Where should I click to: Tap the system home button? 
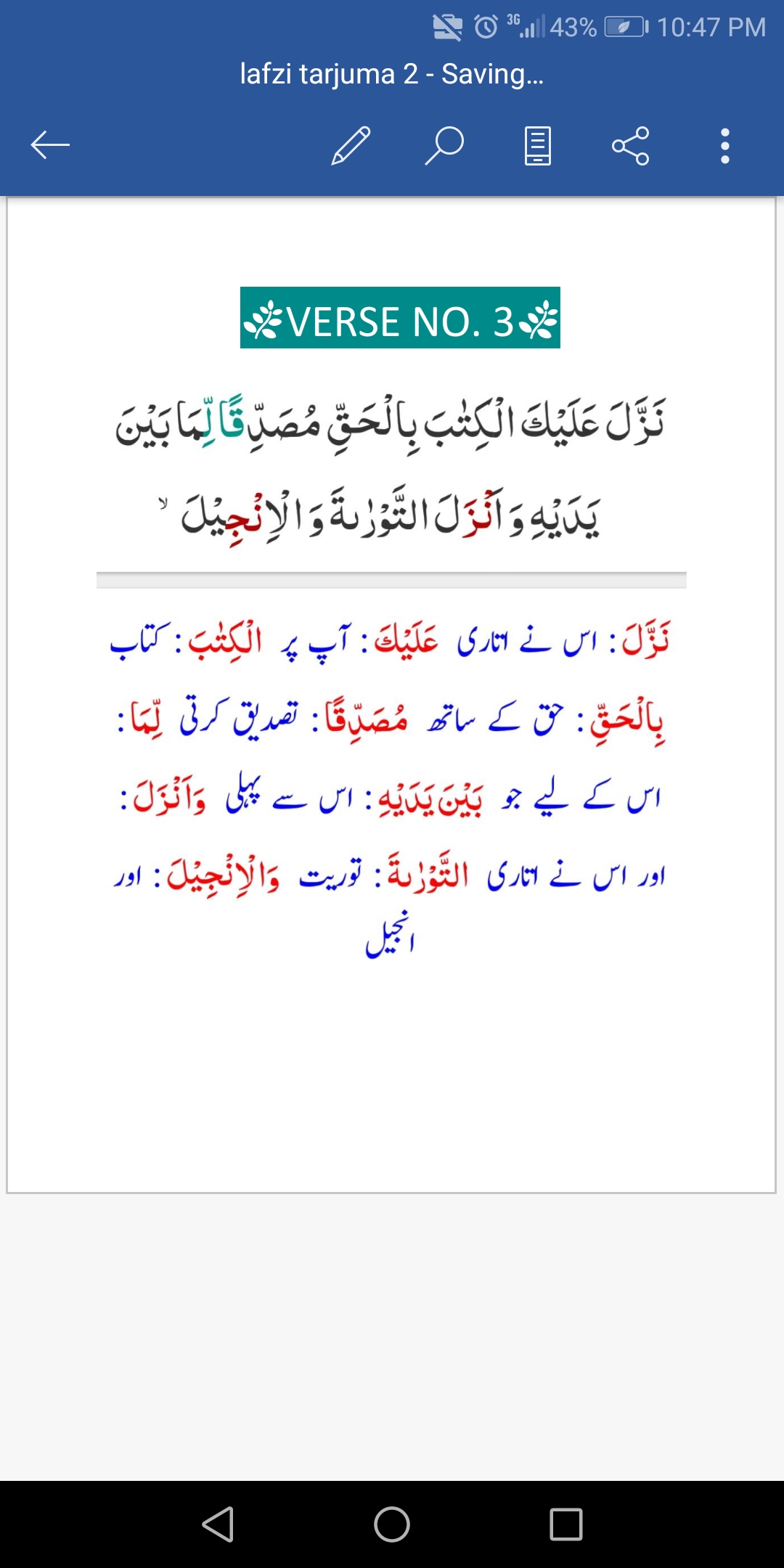pos(392,1524)
